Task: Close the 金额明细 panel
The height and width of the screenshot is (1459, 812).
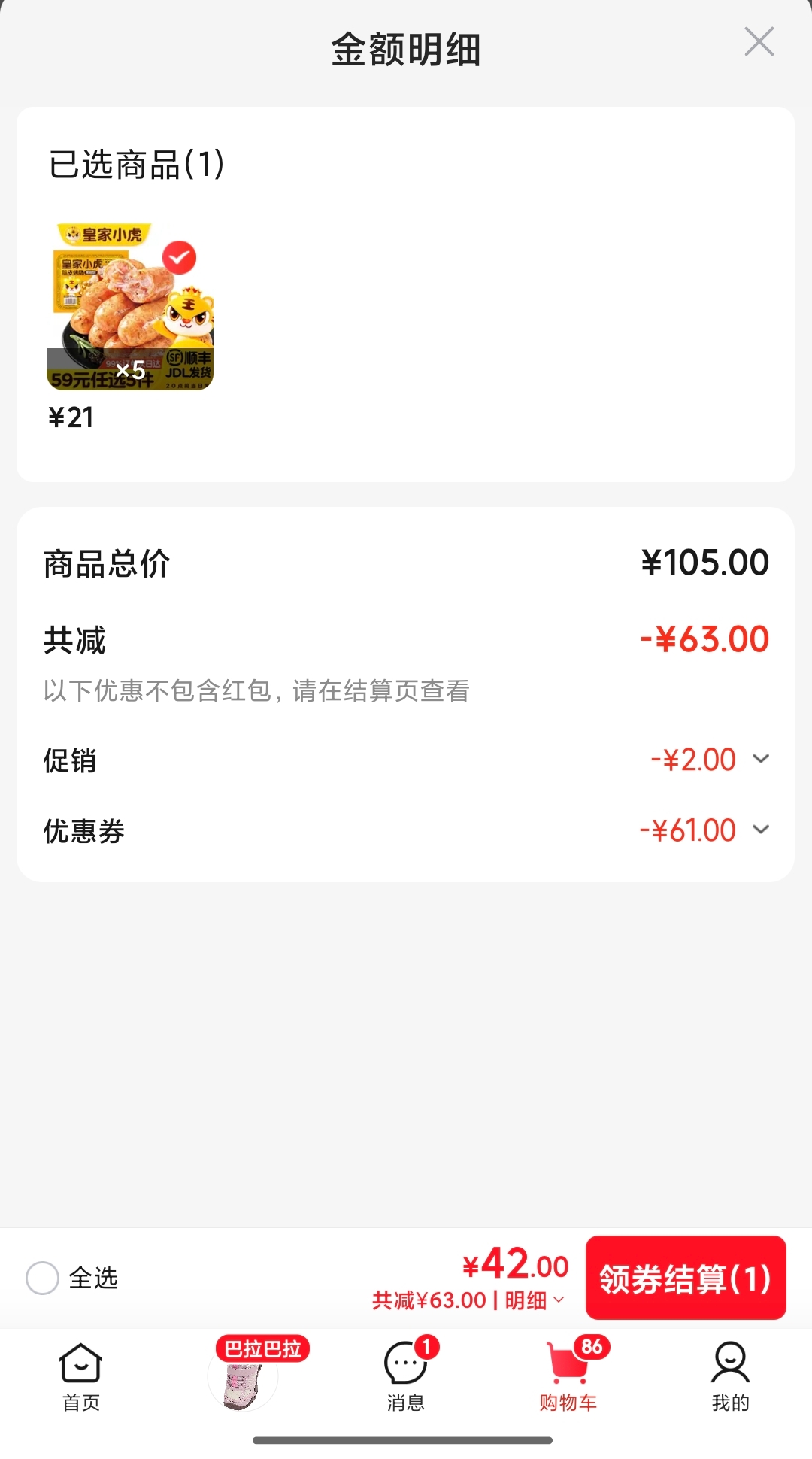Action: (759, 42)
